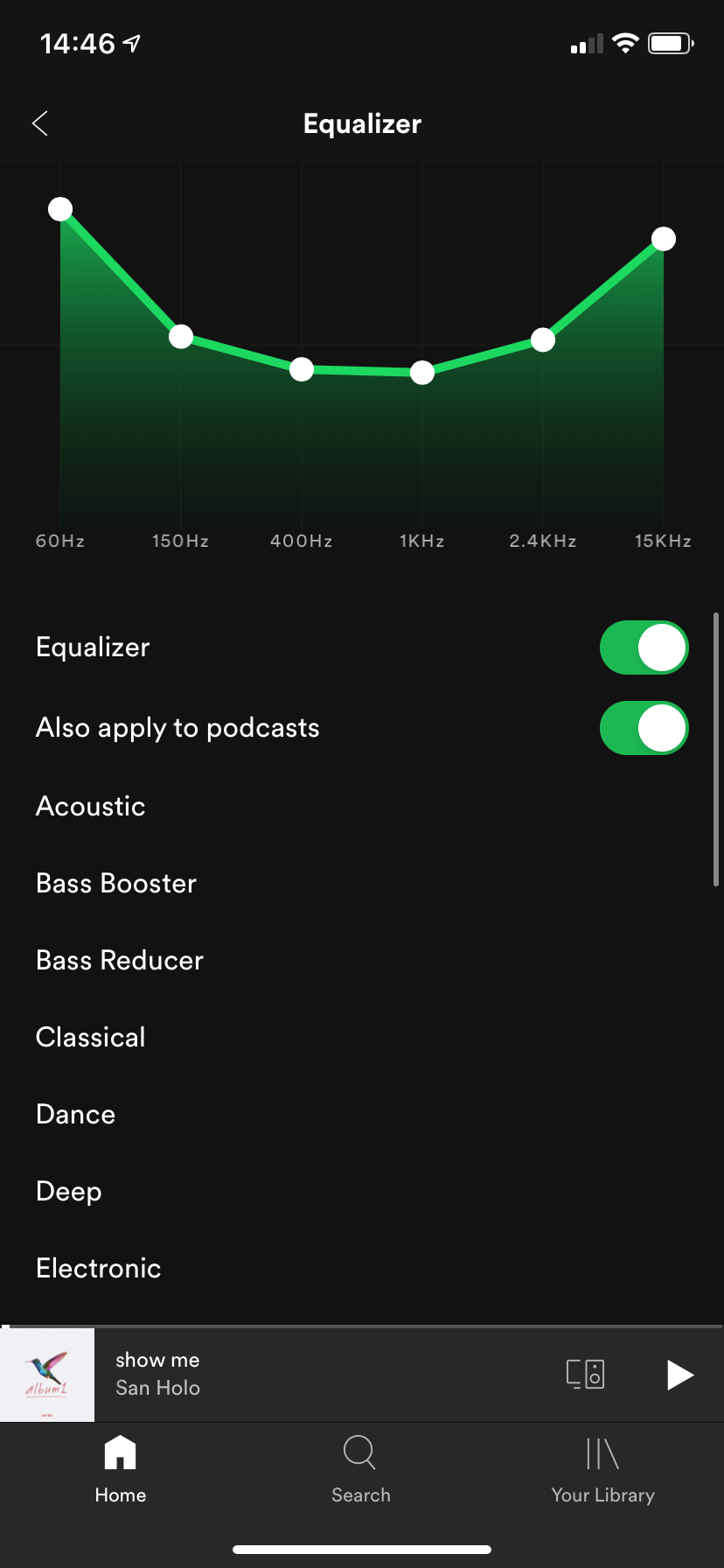The width and height of the screenshot is (724, 1568).
Task: Tap the 1KHz equalizer band handle
Action: (x=422, y=373)
